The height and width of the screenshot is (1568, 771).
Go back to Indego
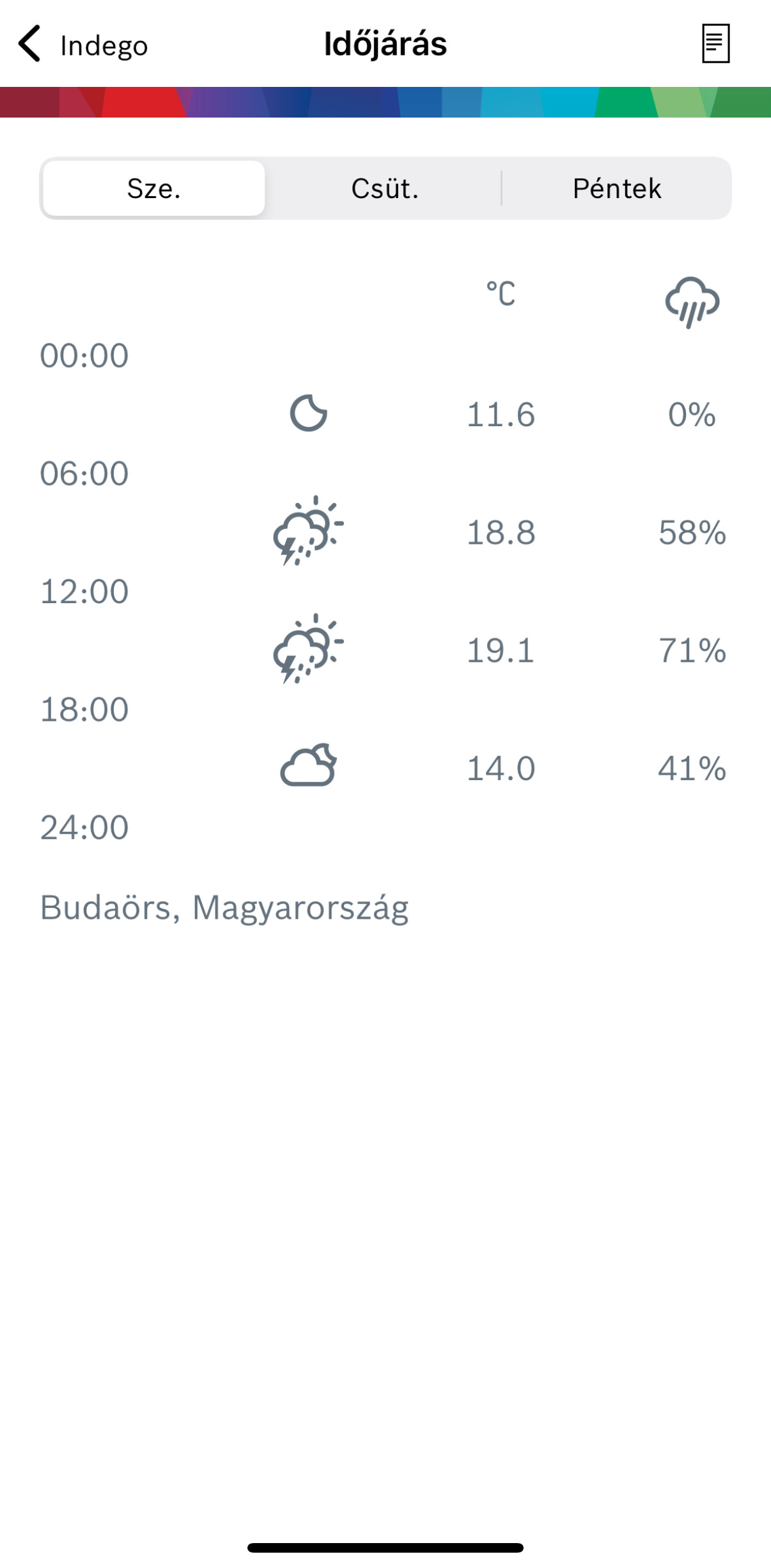(x=82, y=45)
